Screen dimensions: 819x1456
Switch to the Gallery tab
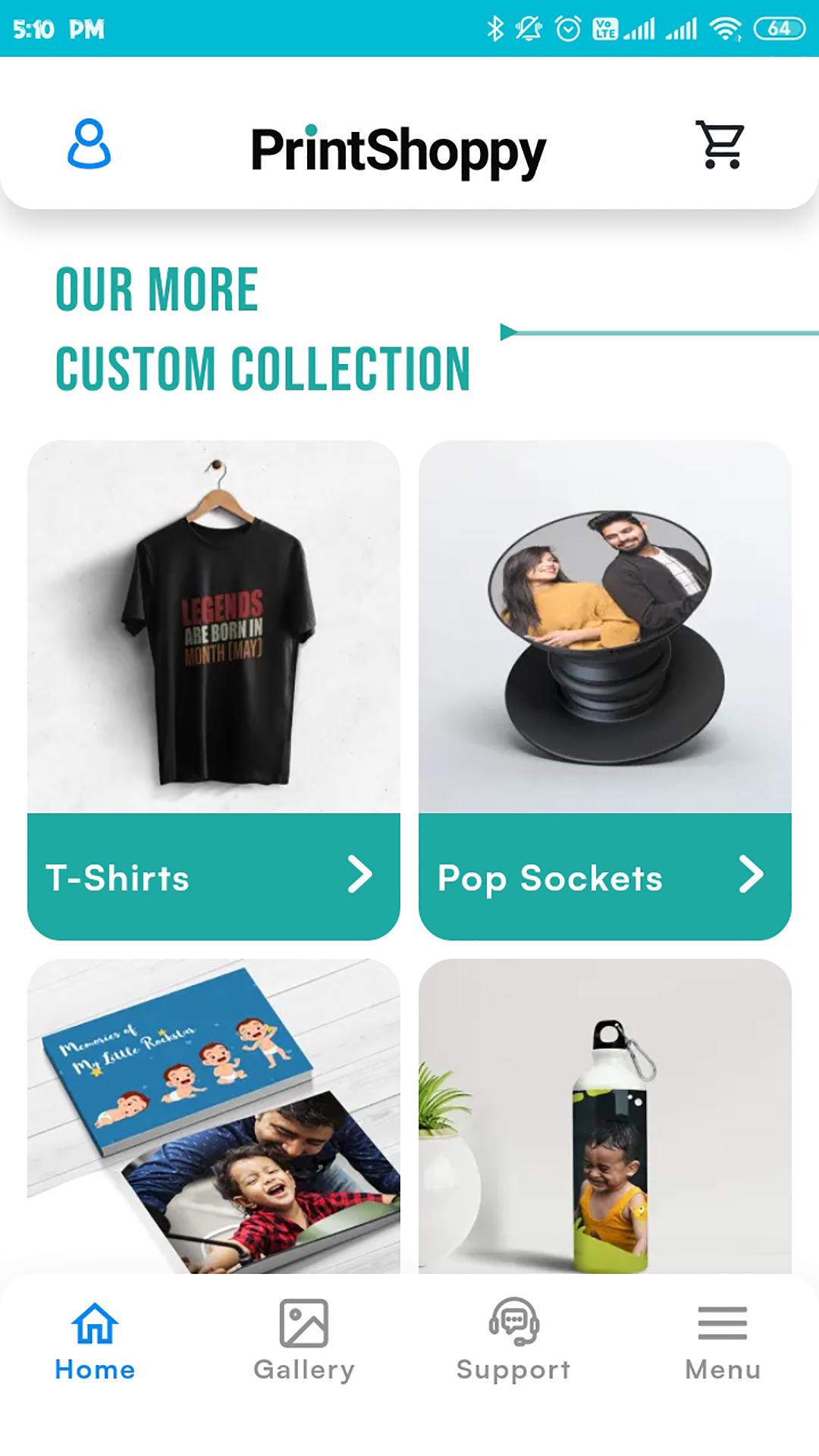pyautogui.click(x=304, y=1341)
